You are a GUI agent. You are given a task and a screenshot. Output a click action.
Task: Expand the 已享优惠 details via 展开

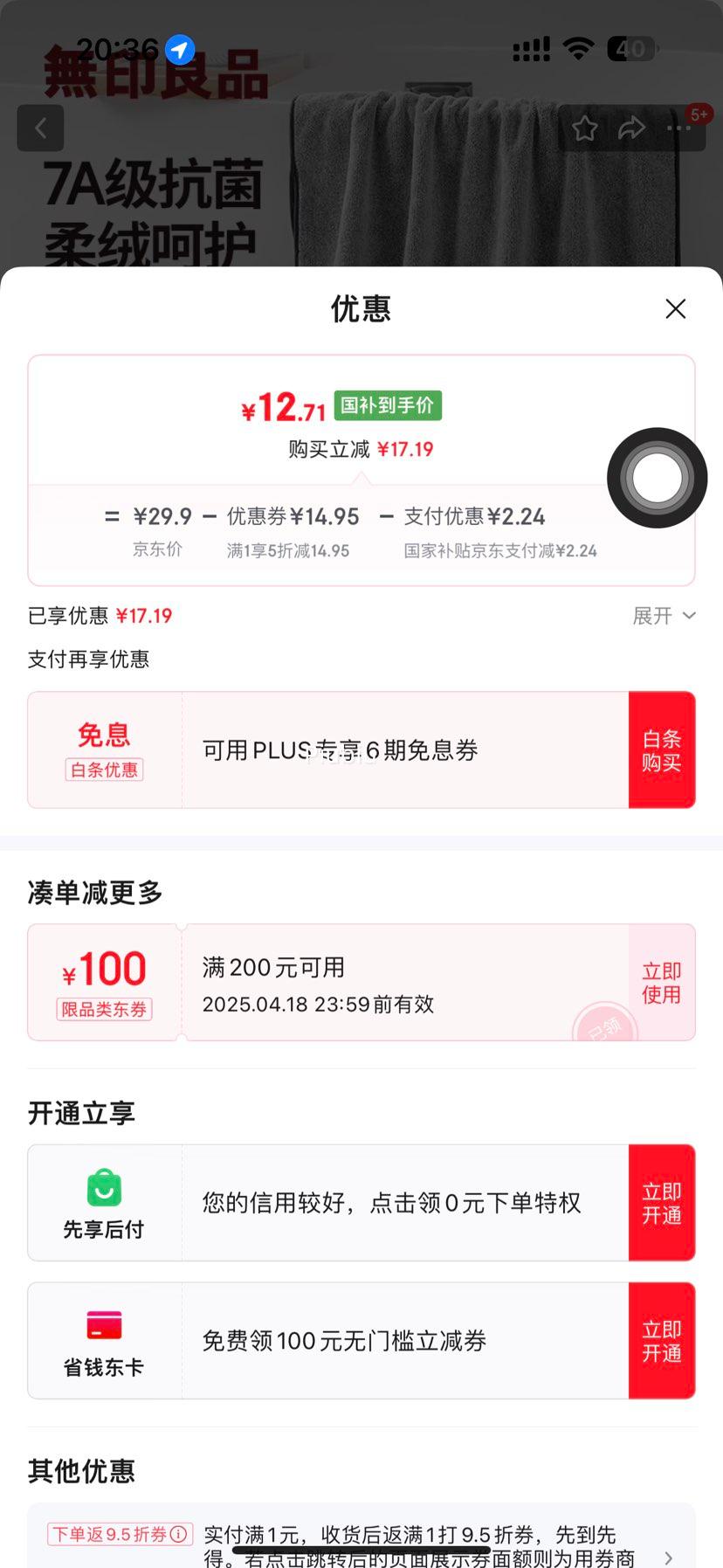[662, 616]
